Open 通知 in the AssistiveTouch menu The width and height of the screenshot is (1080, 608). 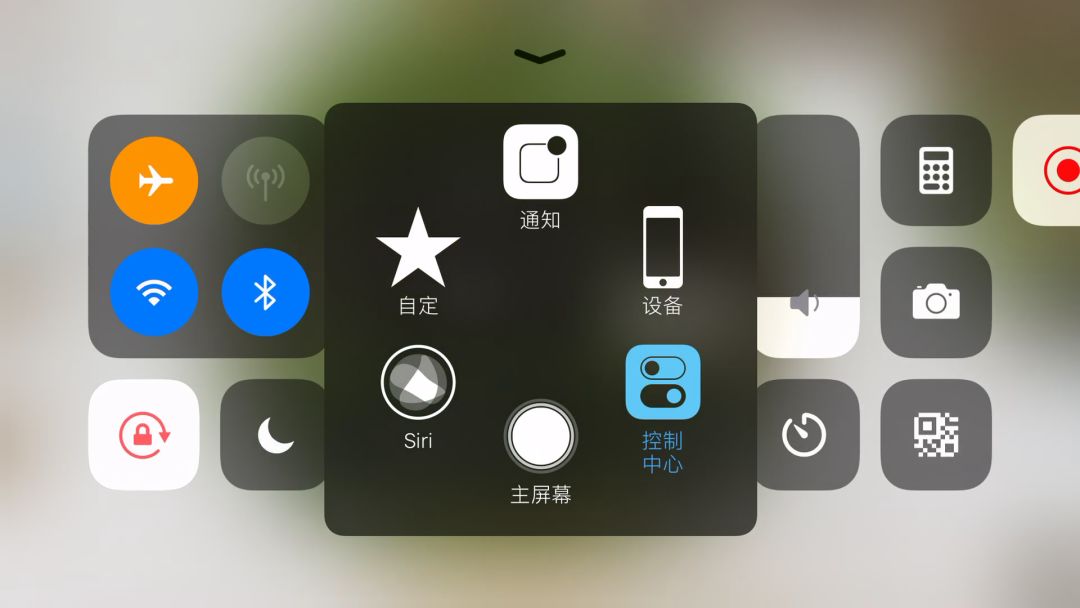pos(540,162)
